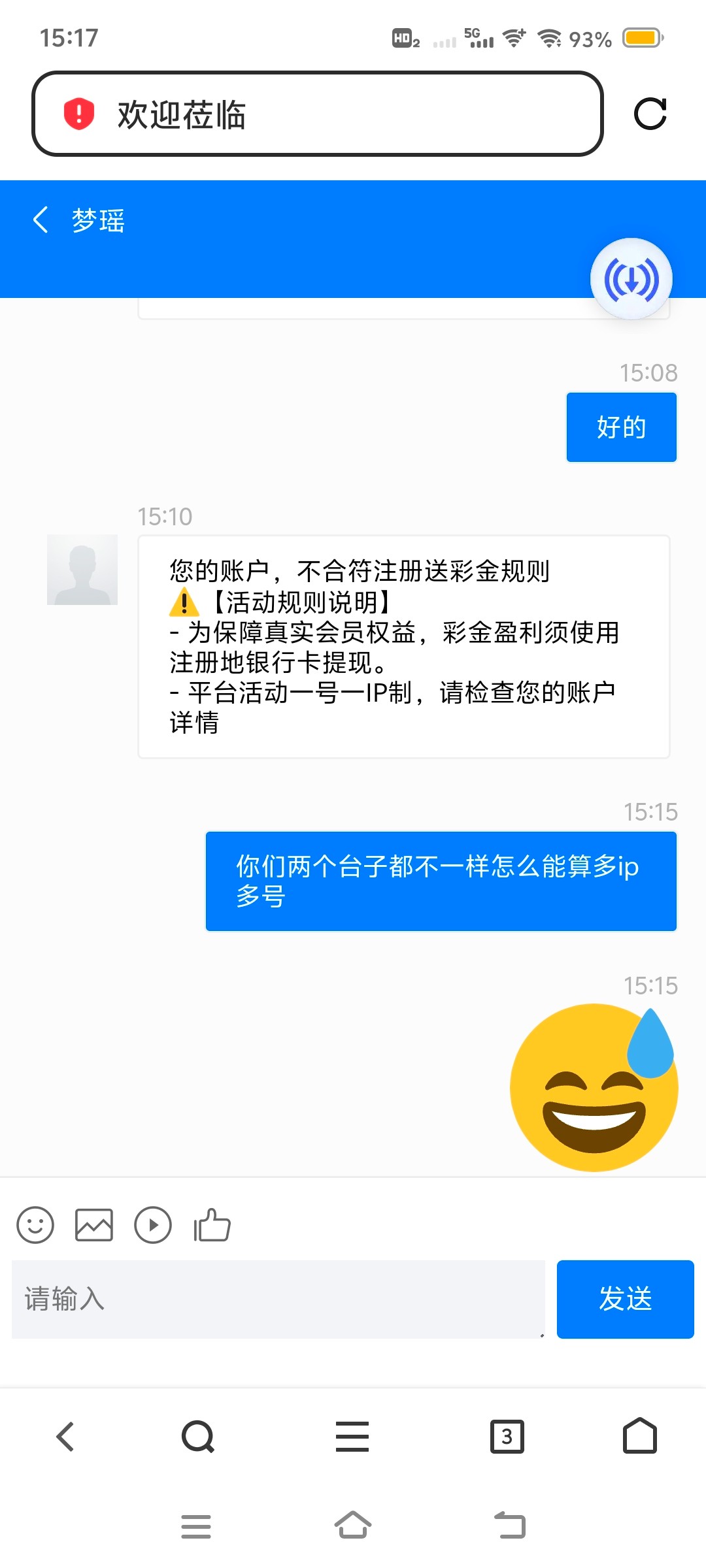
Task: Select the laughing sweat emoji sticker
Action: tap(592, 1085)
